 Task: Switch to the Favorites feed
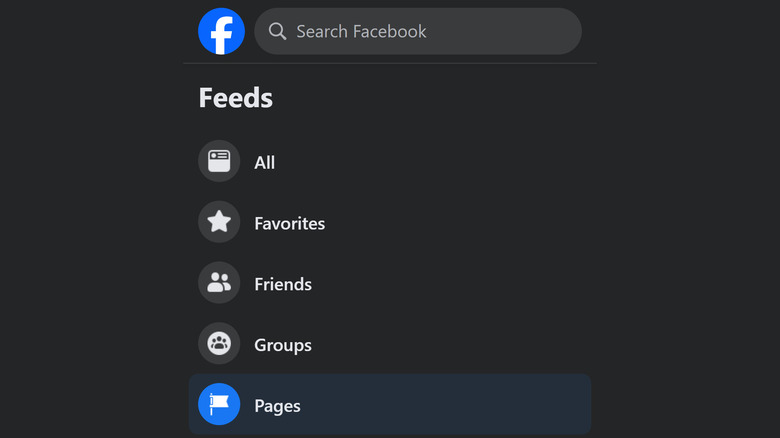[288, 223]
